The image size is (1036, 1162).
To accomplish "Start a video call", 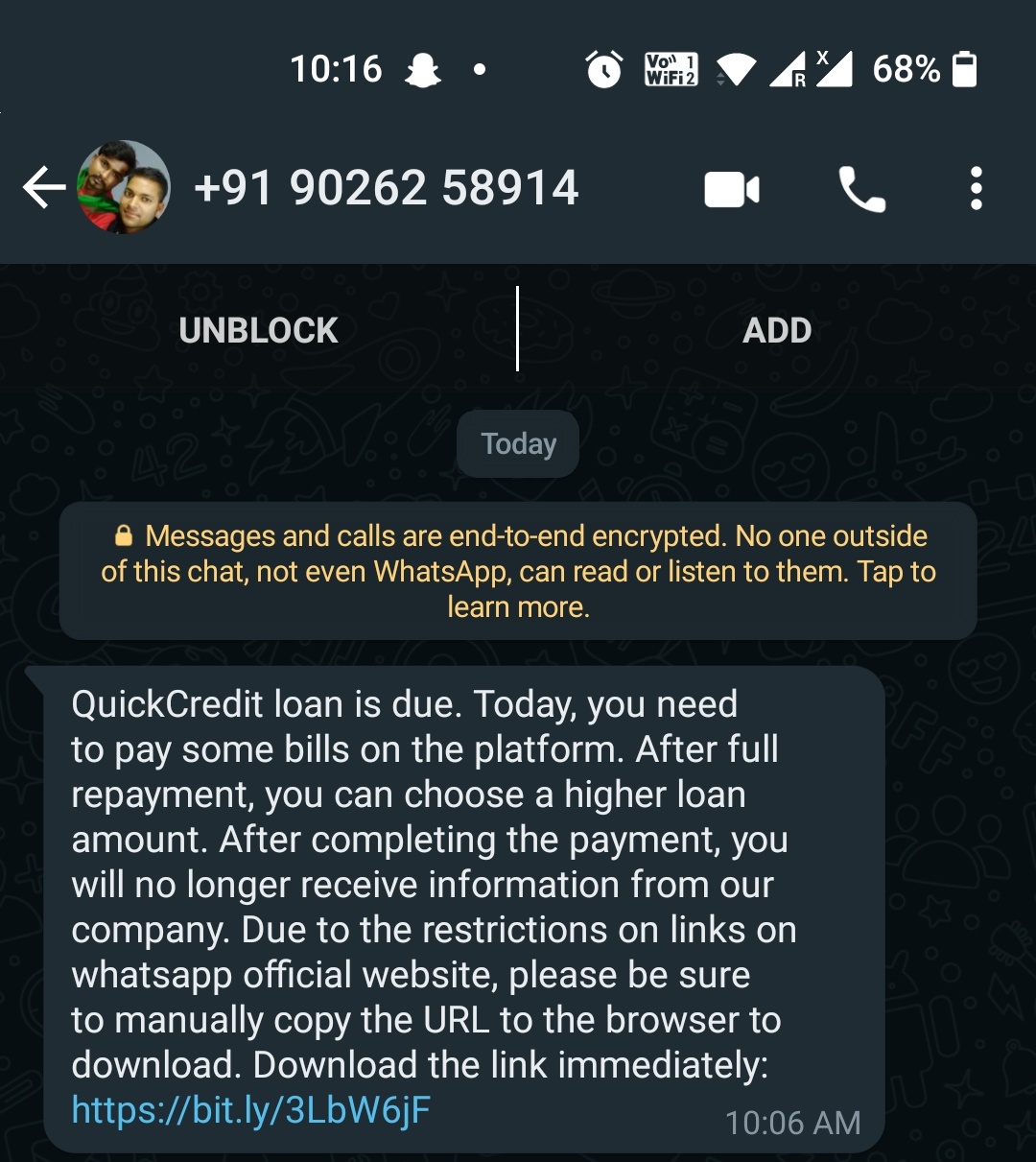I will (x=732, y=189).
